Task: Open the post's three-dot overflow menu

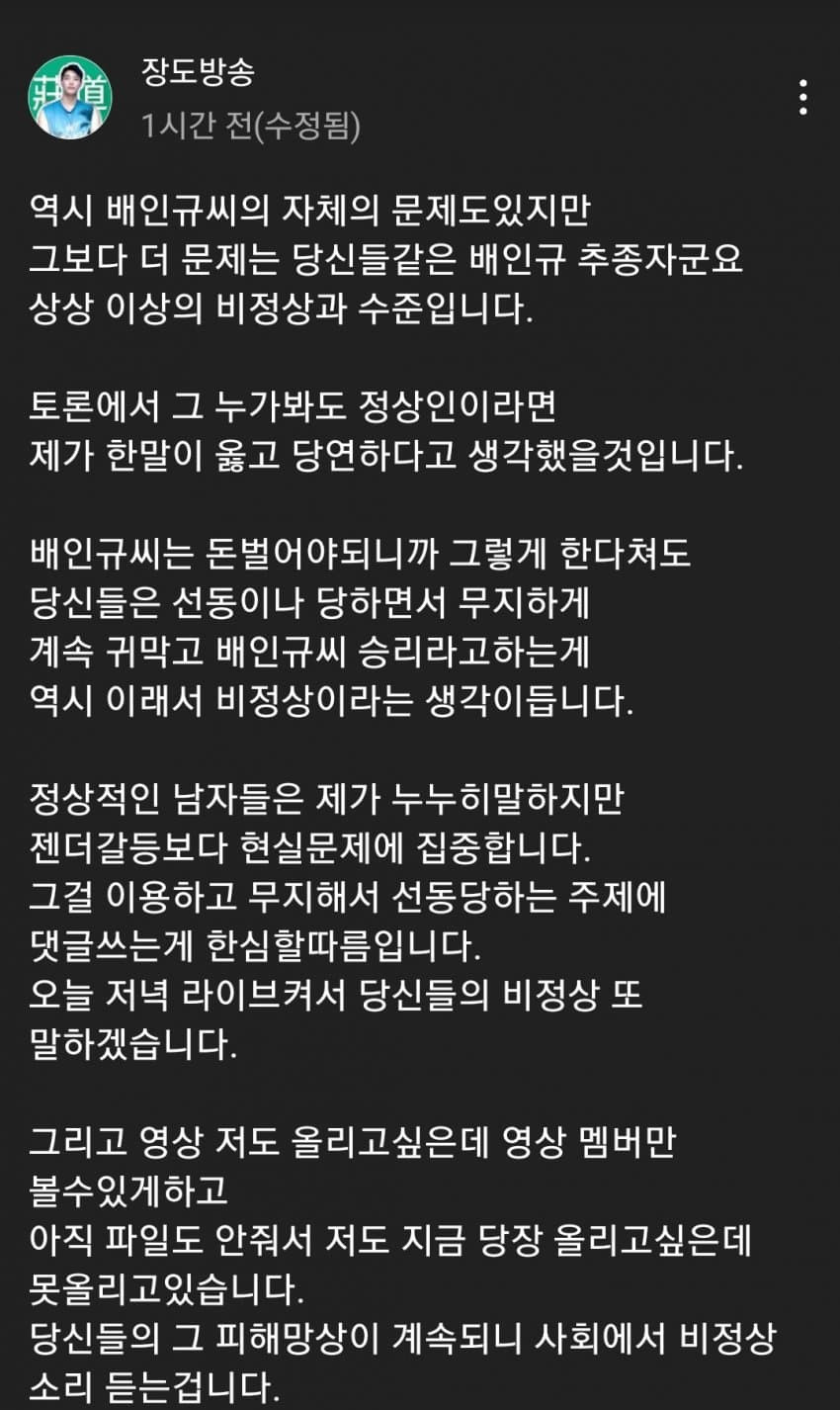Action: click(x=802, y=97)
